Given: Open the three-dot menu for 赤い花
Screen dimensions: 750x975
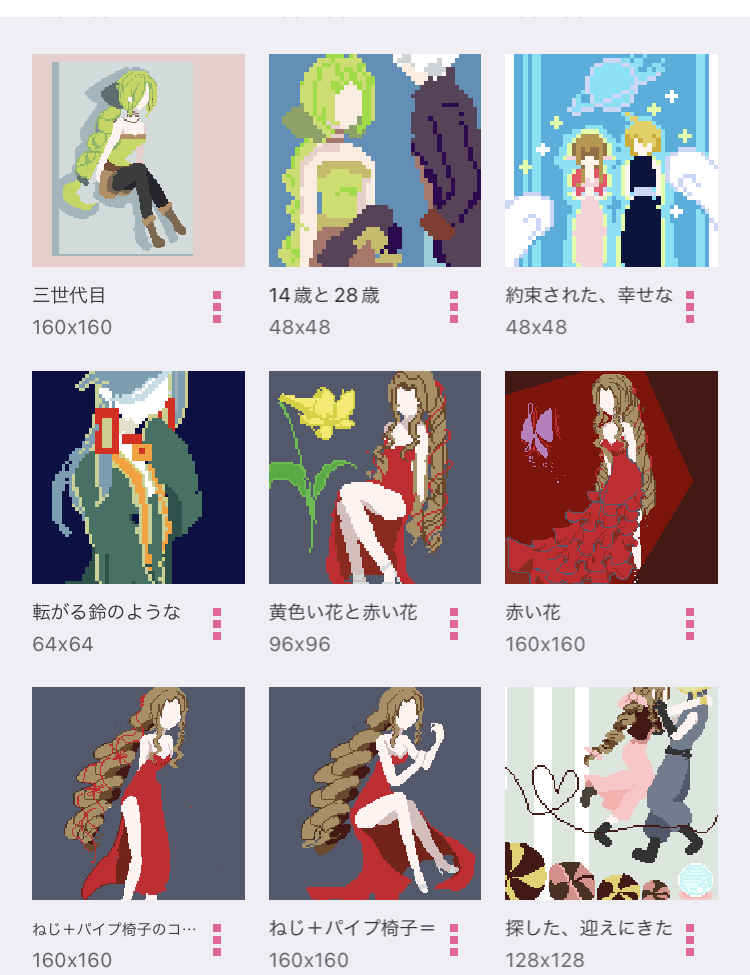Looking at the screenshot, I should click(690, 624).
